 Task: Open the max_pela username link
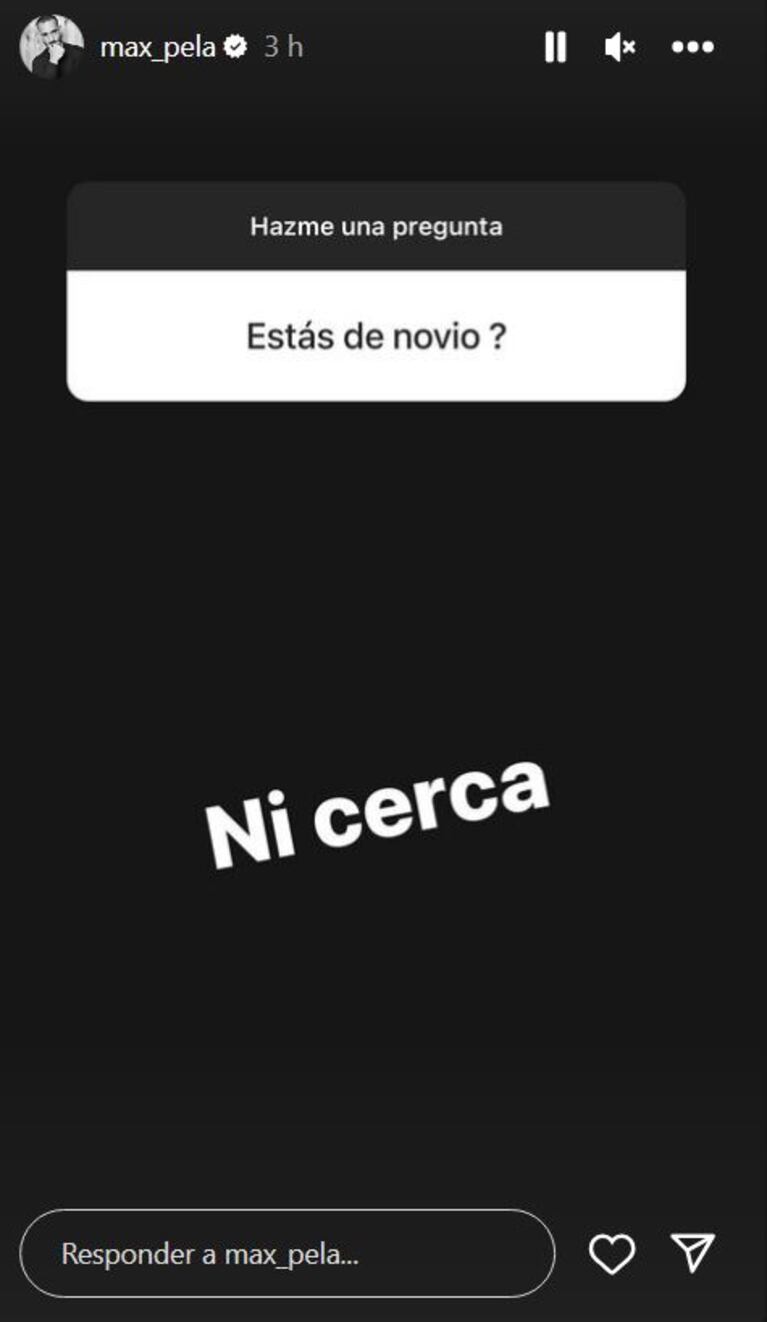(158, 47)
